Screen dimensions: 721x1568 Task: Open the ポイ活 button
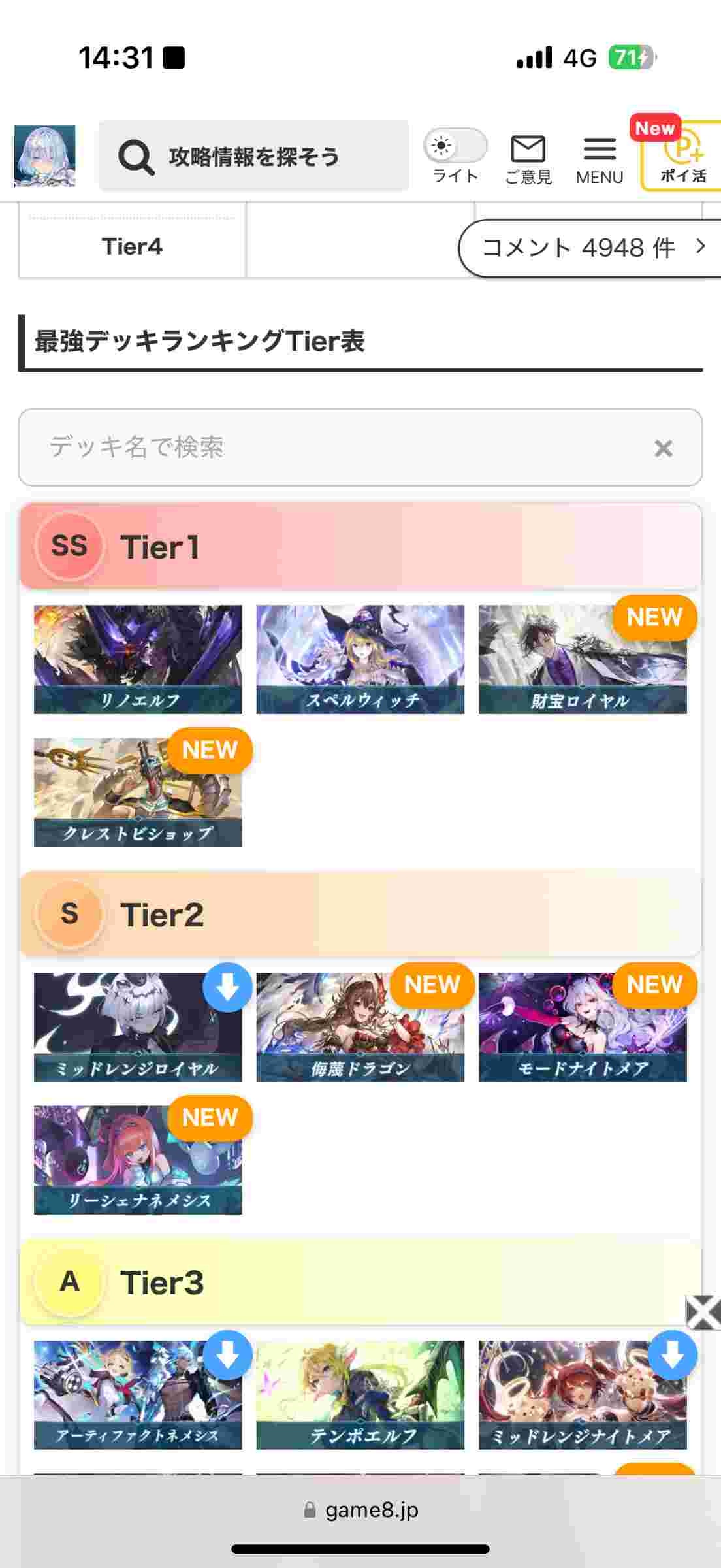point(682,156)
